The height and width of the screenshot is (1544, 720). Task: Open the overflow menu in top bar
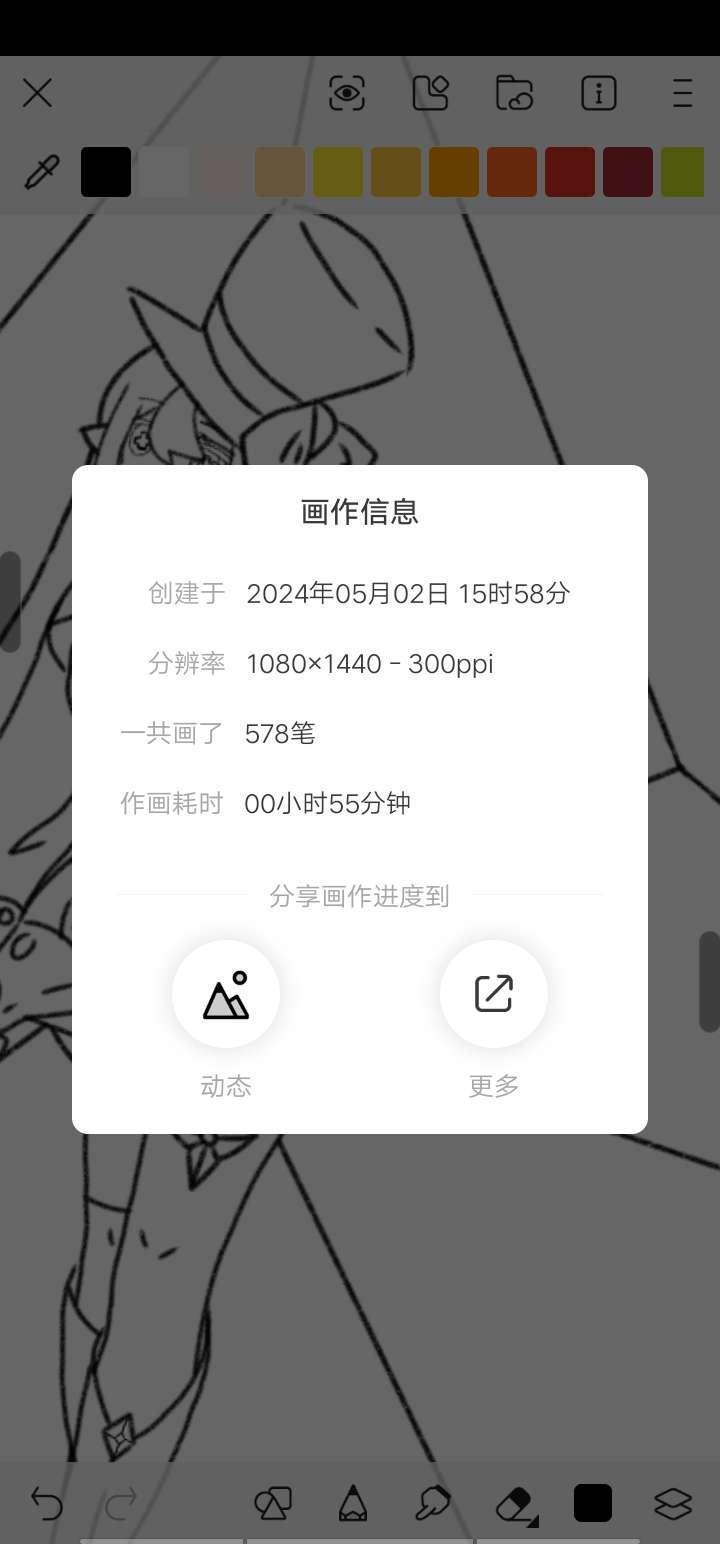pyautogui.click(x=682, y=94)
